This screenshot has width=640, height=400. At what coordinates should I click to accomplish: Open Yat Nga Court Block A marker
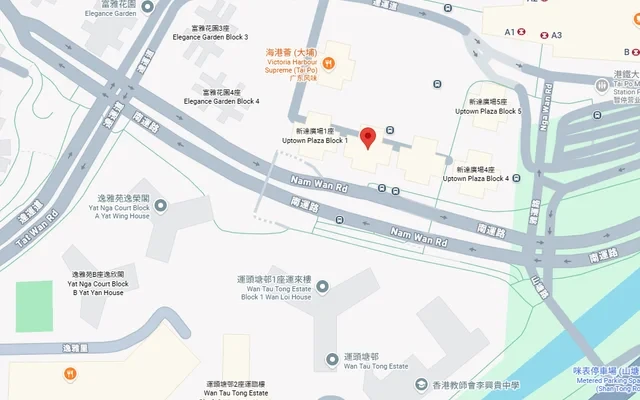click(161, 205)
